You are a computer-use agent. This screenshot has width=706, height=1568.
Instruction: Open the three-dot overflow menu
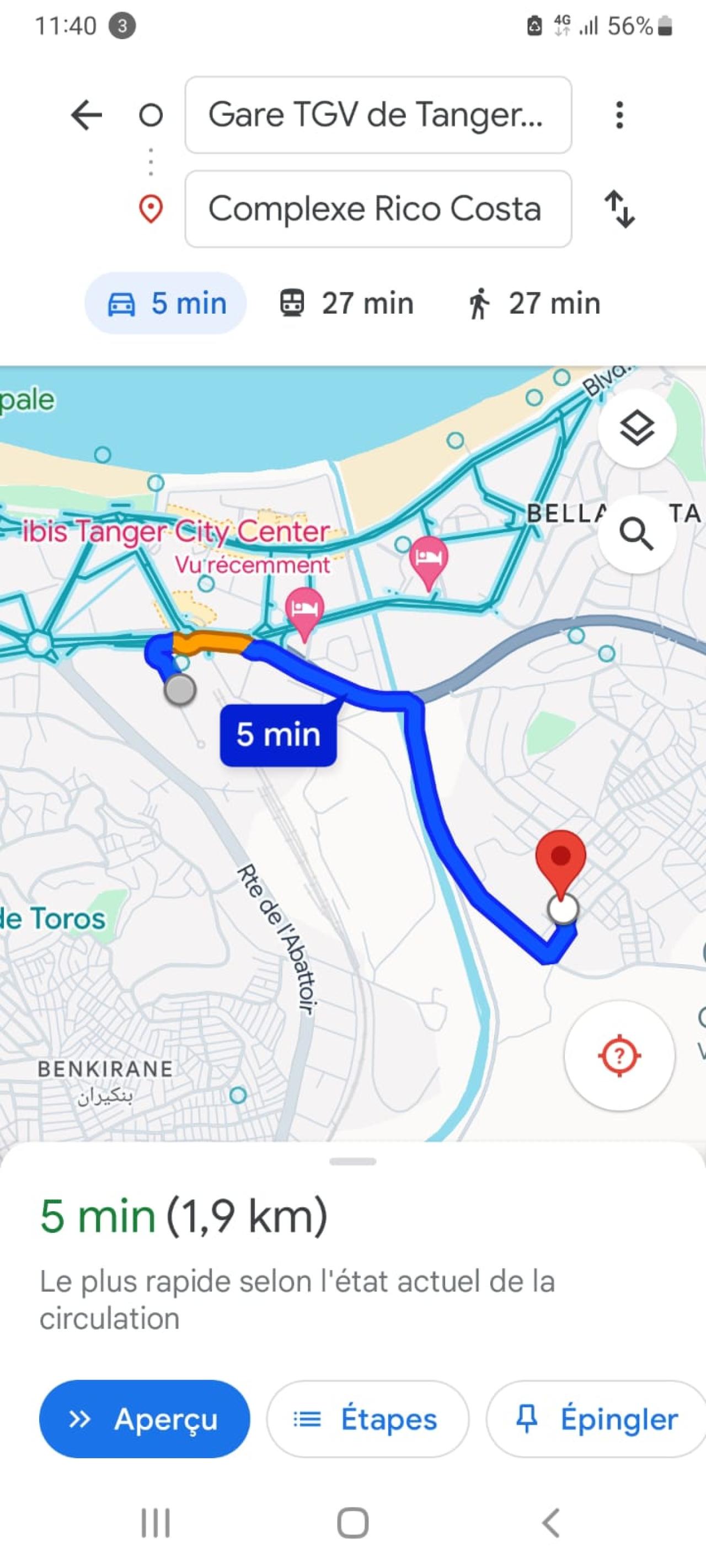619,115
